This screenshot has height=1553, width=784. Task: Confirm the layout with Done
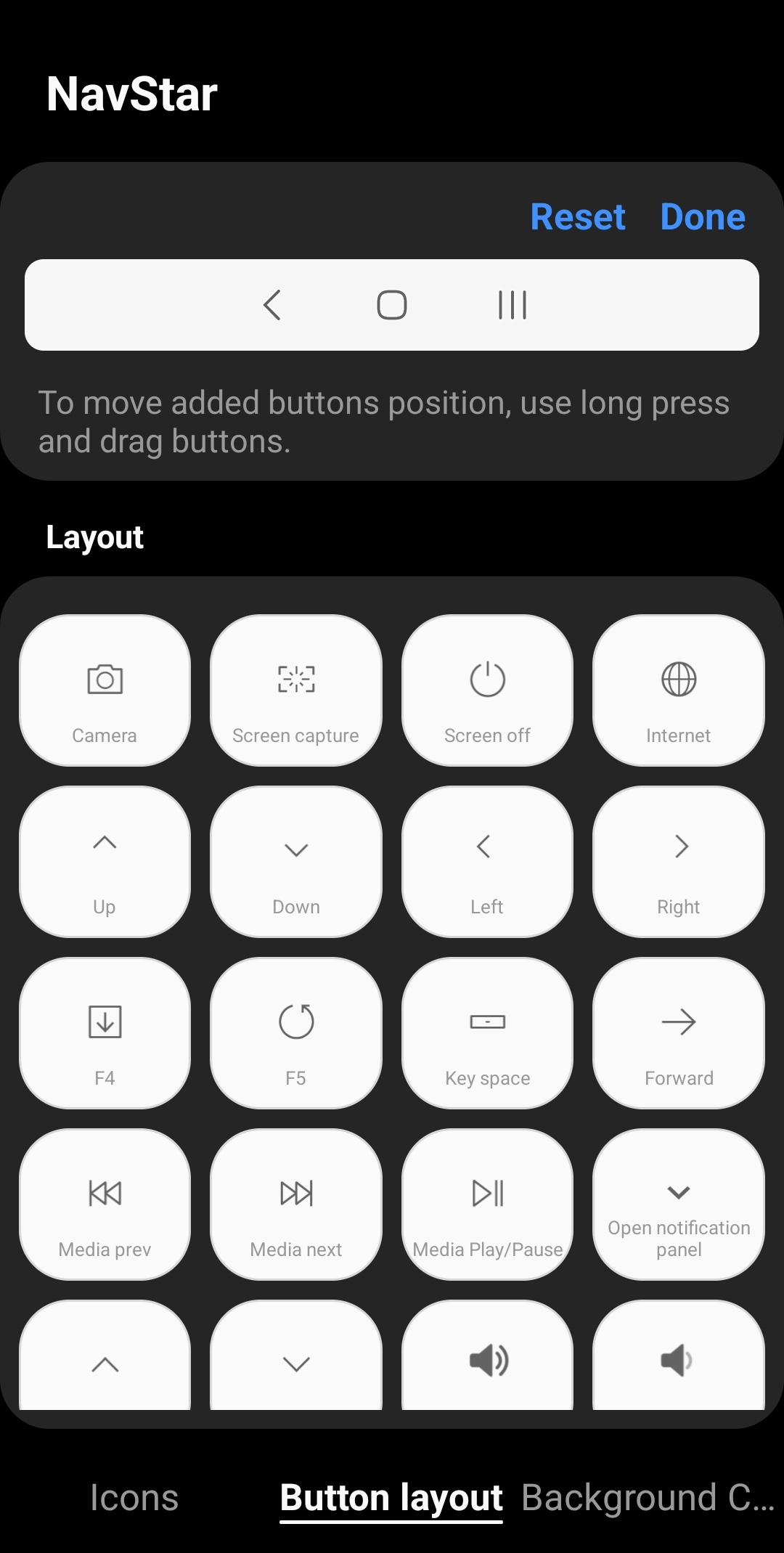(x=703, y=216)
